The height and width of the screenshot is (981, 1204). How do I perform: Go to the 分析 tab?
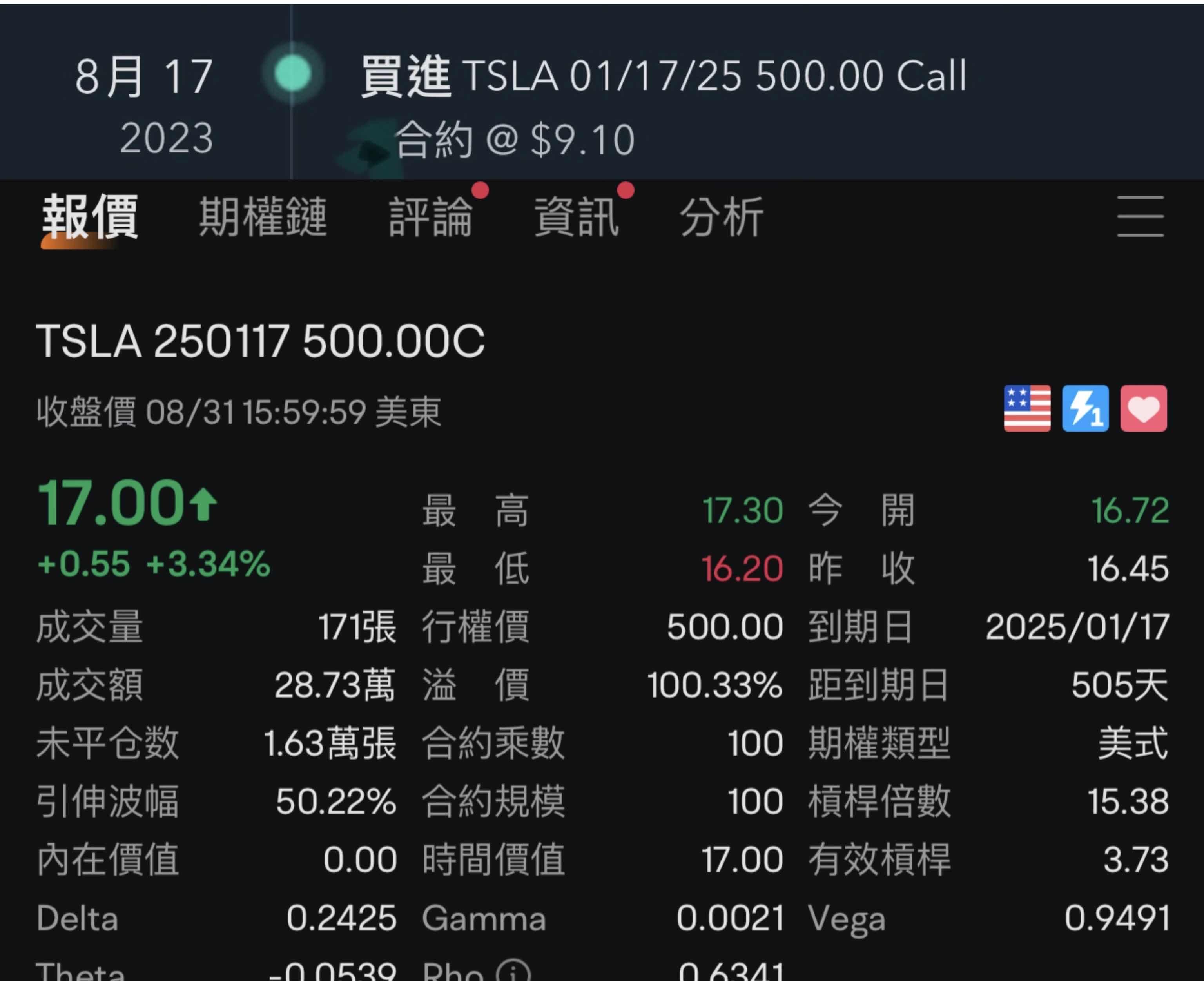(722, 217)
